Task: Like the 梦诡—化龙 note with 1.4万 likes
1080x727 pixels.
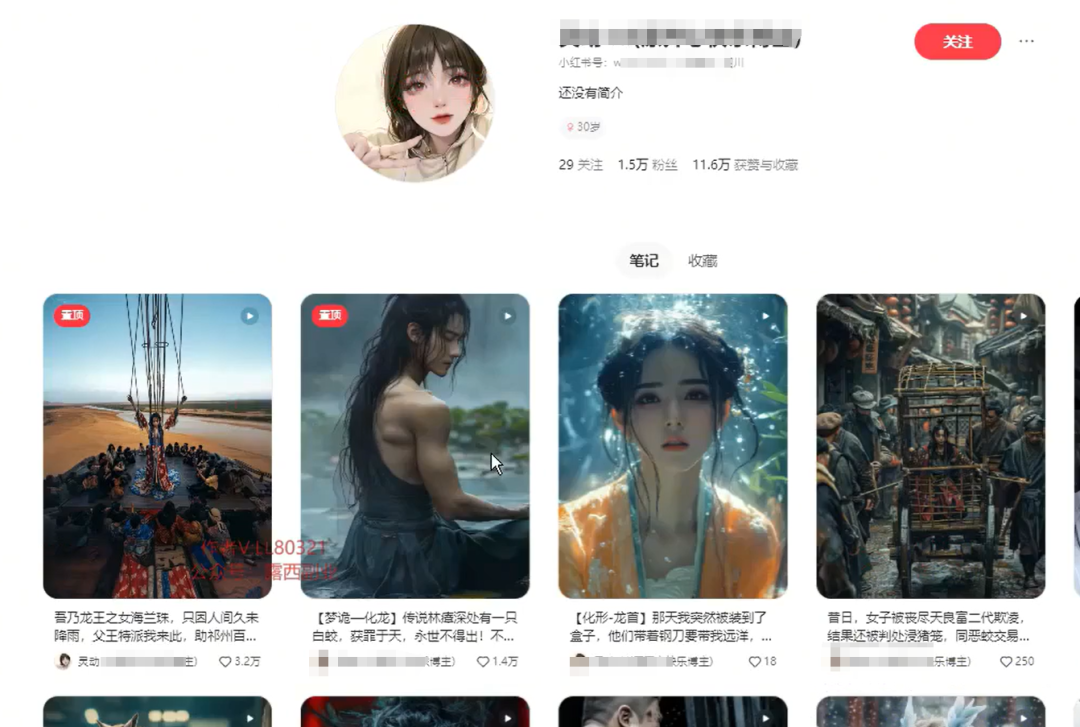Action: (x=483, y=661)
